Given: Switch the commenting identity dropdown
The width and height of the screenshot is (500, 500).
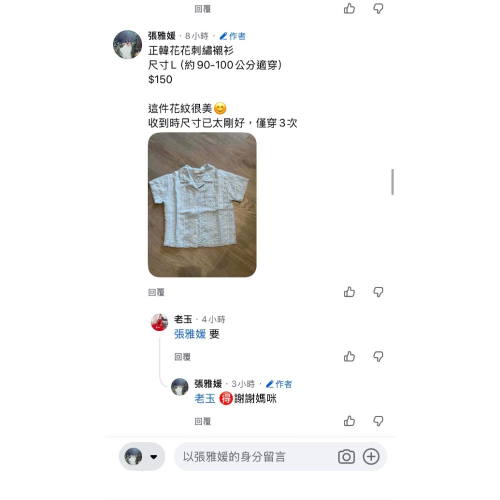Looking at the screenshot, I should pyautogui.click(x=142, y=457).
